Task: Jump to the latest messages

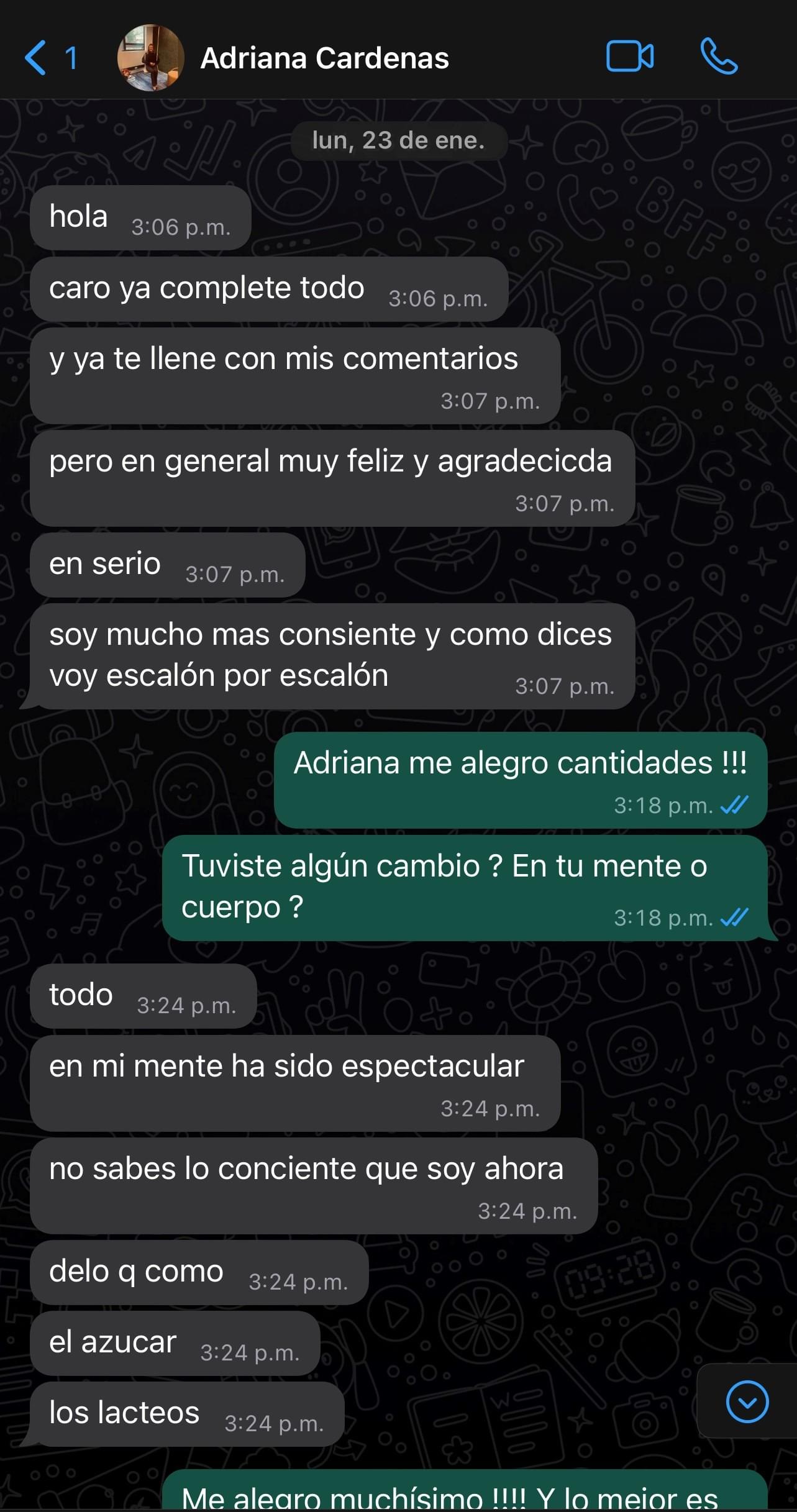Action: coord(747,1401)
